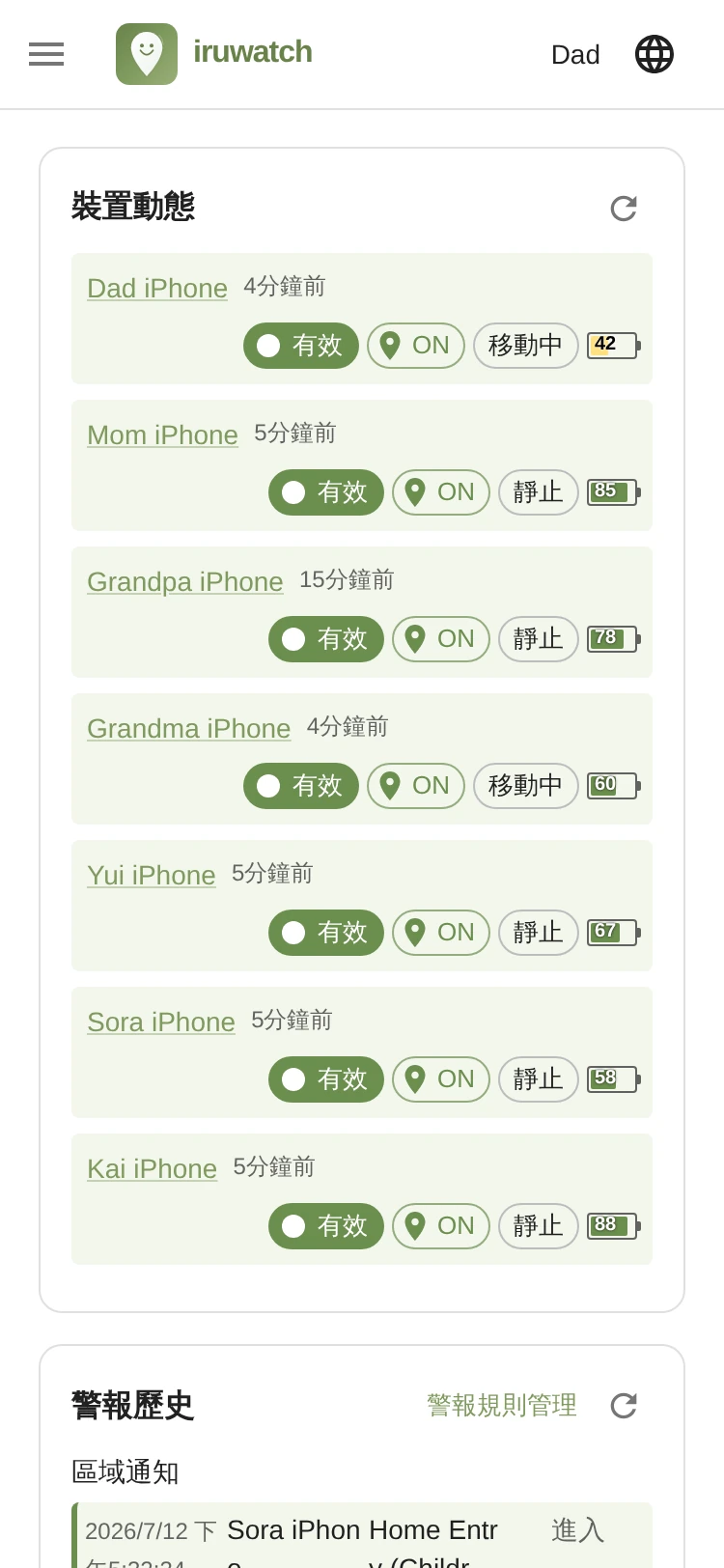Open the language globe icon

point(654,54)
